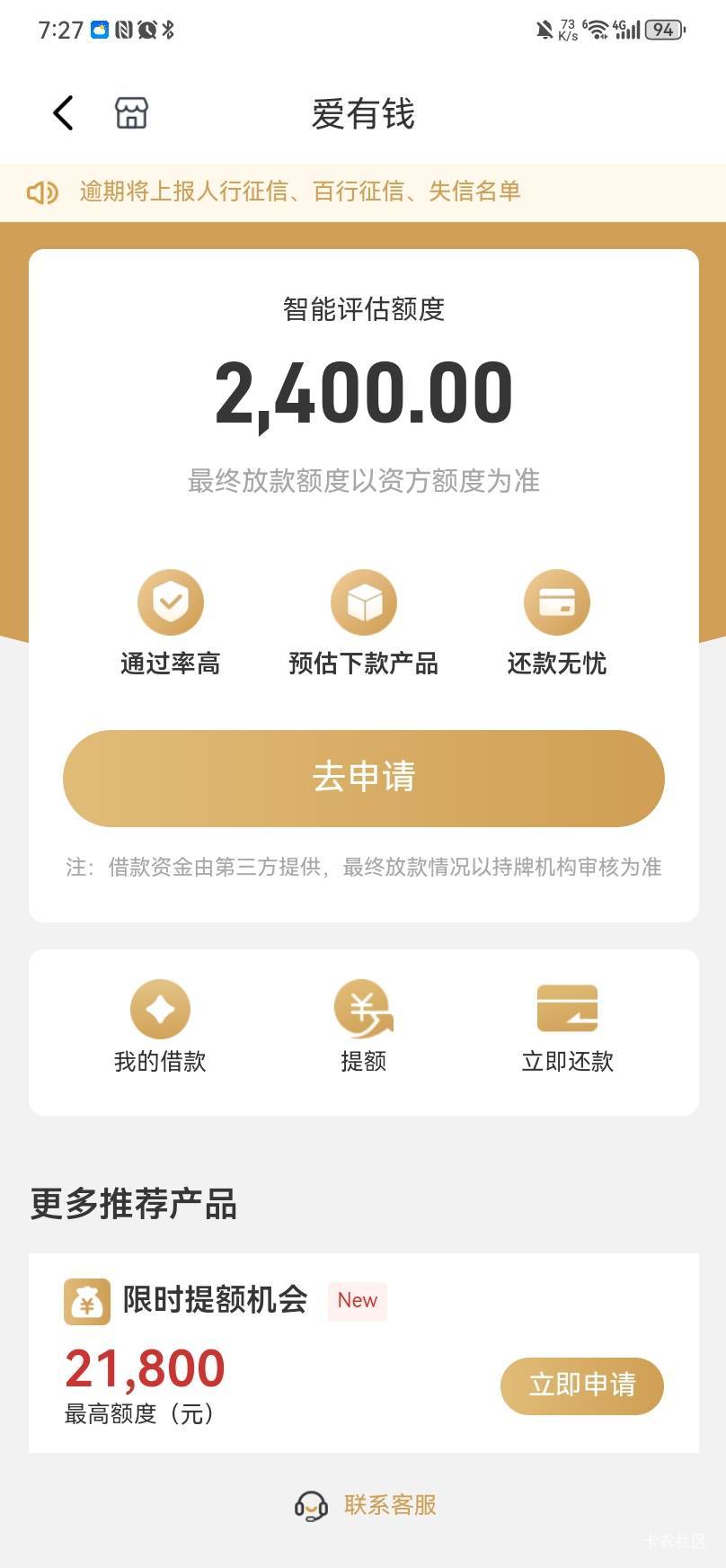The image size is (726, 1568).
Task: Open 我的借款 my loans
Action: [160, 1027]
